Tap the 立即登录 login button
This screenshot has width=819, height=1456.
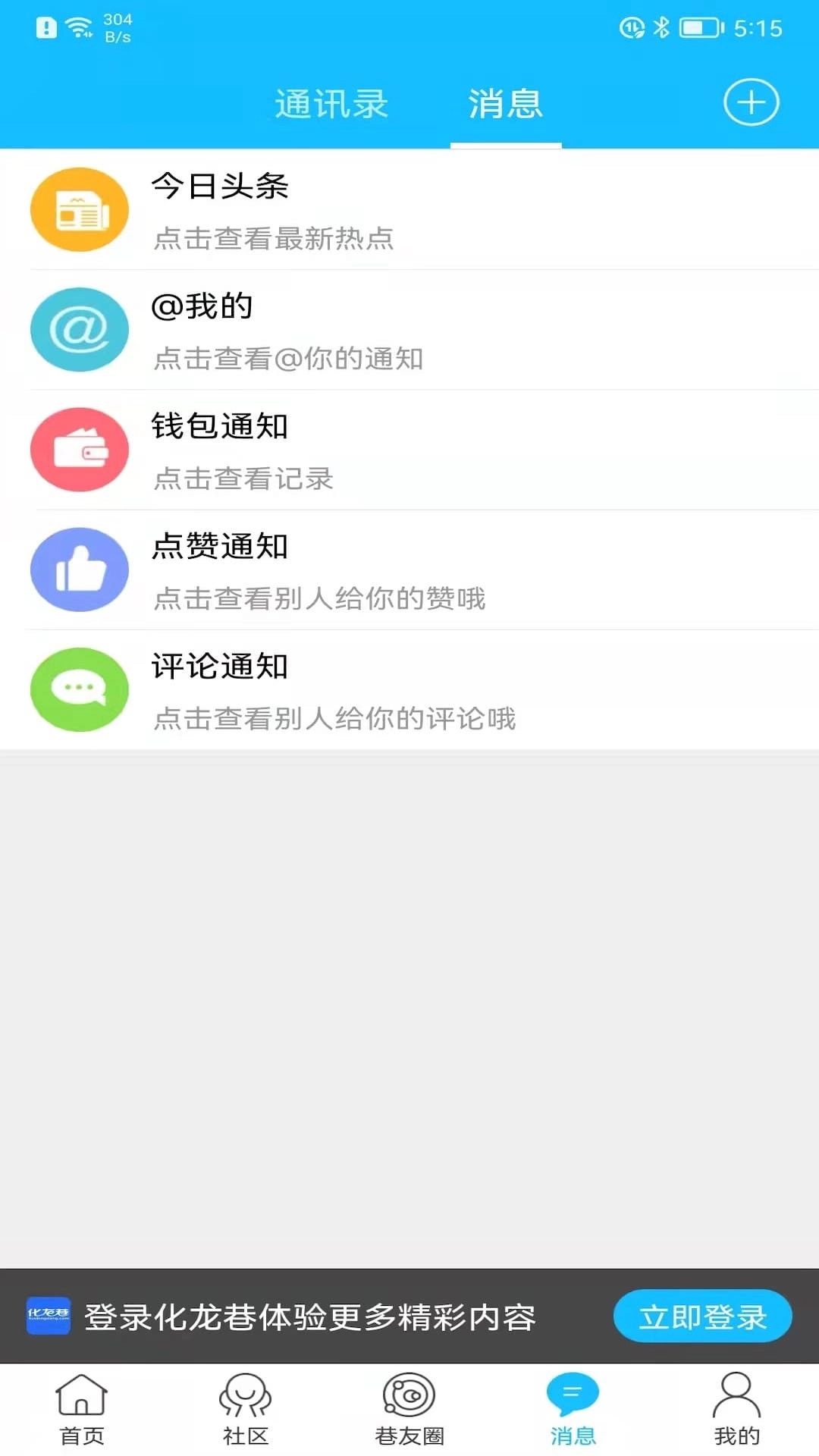coord(701,1317)
